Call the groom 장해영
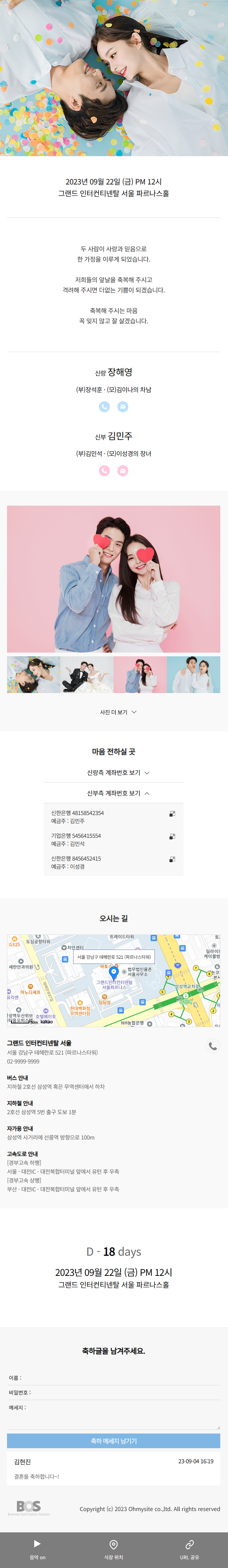228x1568 pixels. [104, 407]
